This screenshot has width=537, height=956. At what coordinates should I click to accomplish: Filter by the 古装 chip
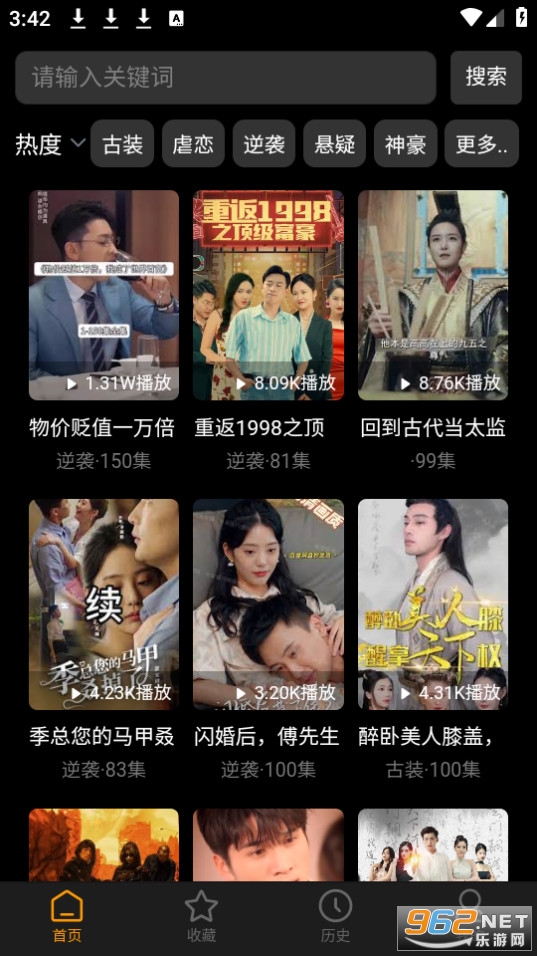[x=123, y=144]
